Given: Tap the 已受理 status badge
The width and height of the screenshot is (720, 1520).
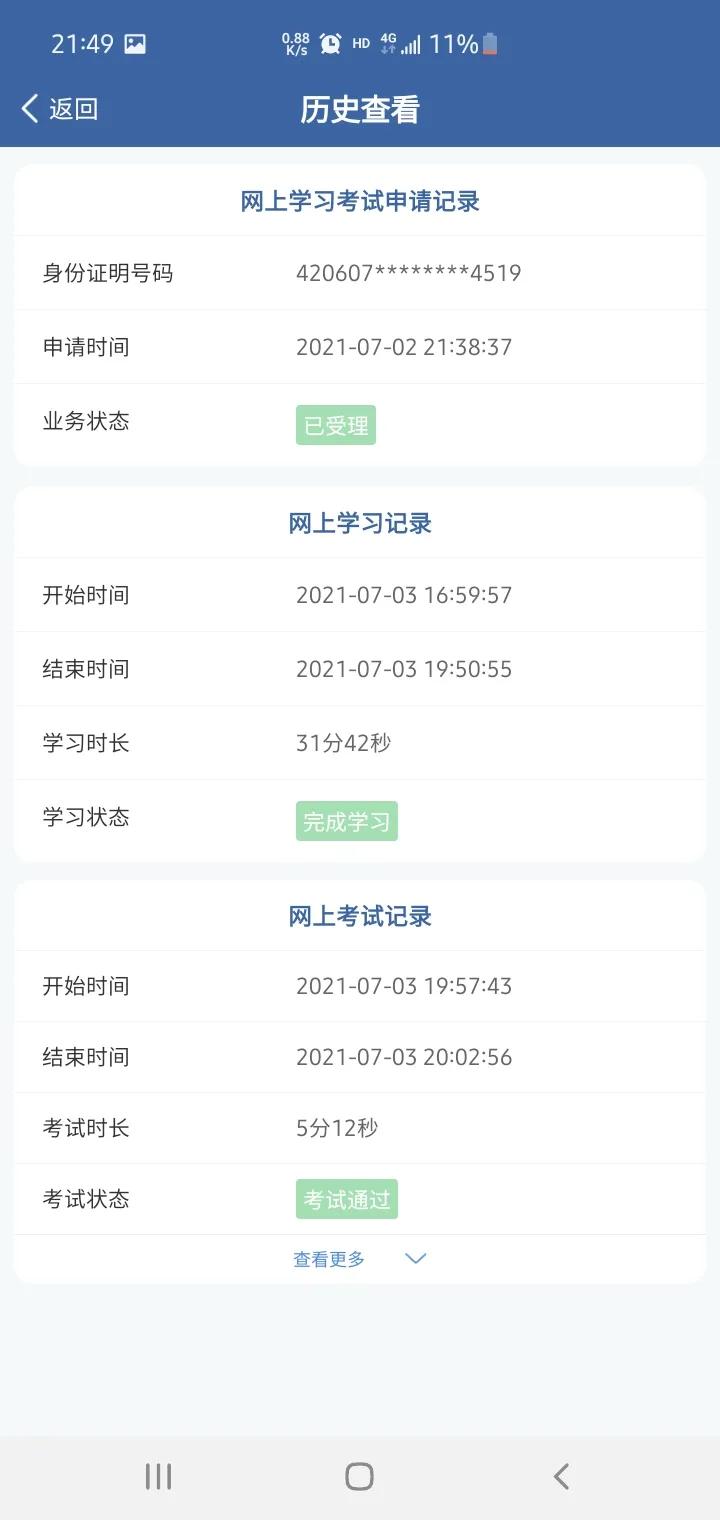Looking at the screenshot, I should tap(335, 424).
